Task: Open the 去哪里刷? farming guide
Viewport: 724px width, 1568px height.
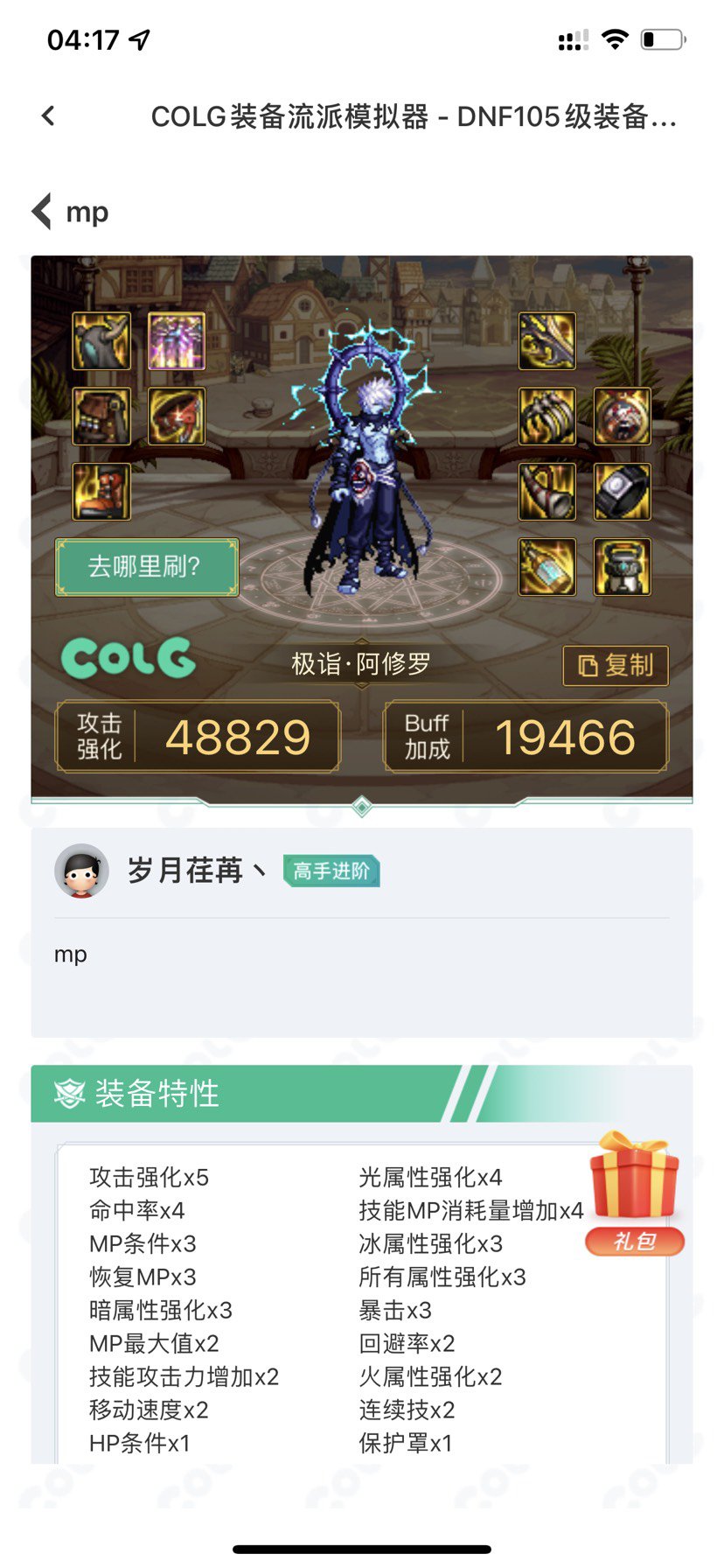Action: [x=146, y=567]
